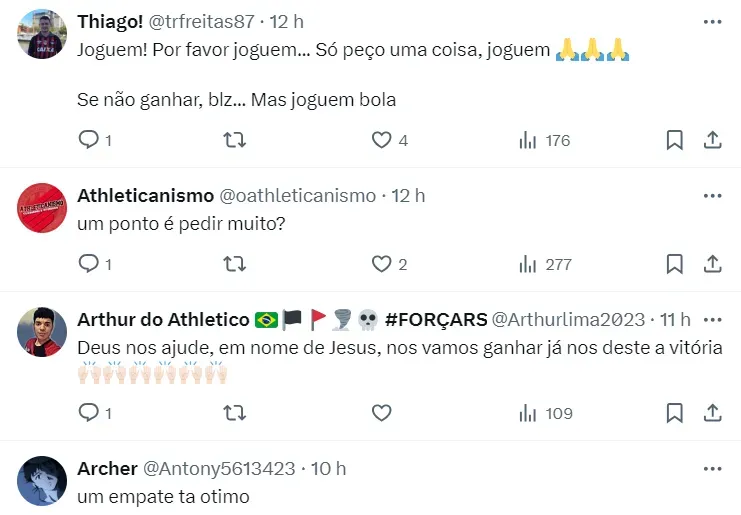Open overflow menu on Archer's tweet
741x515 pixels.
(712, 468)
